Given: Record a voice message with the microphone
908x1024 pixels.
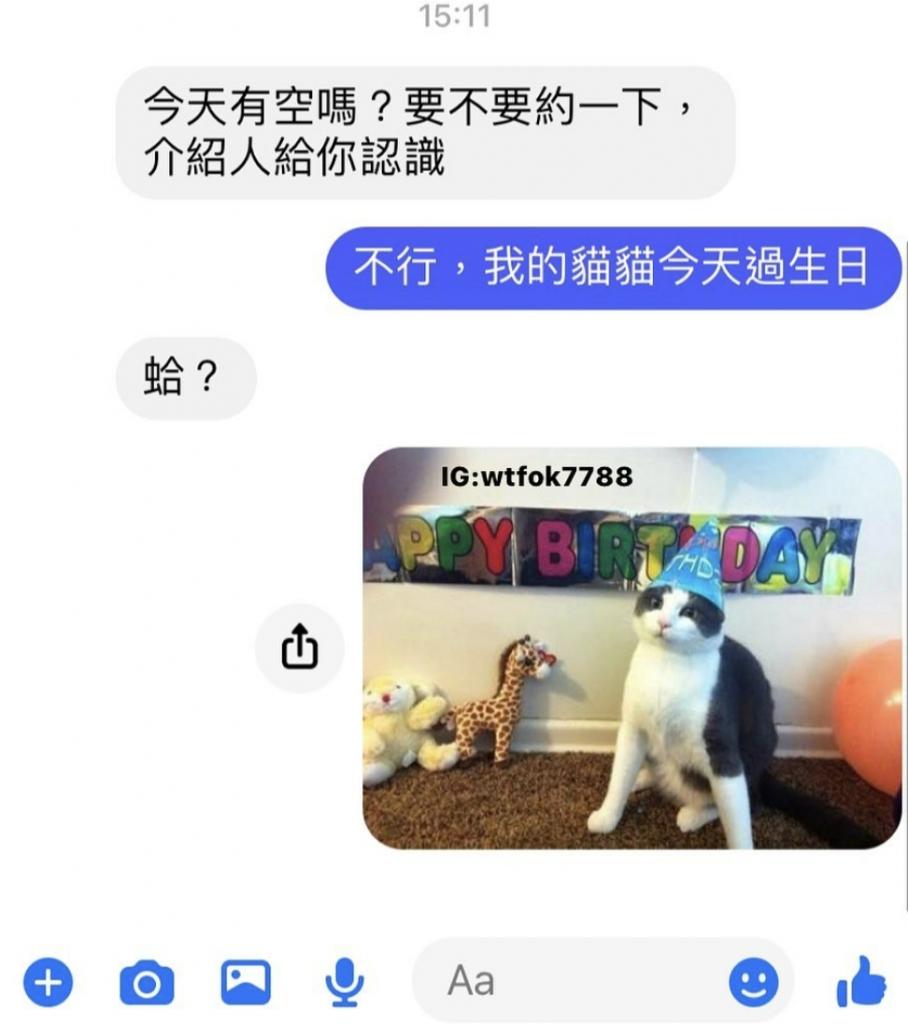Looking at the screenshot, I should tap(344, 983).
